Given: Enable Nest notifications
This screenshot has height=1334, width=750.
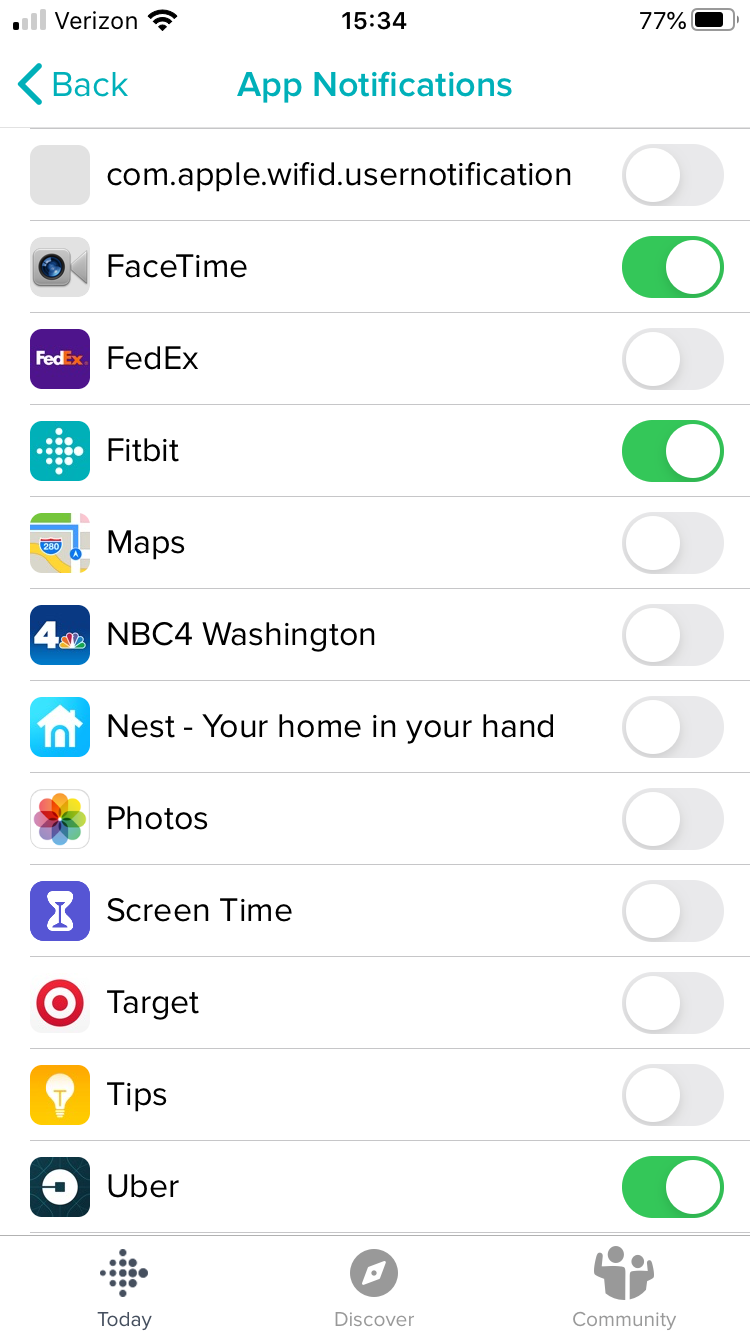Looking at the screenshot, I should (x=672, y=727).
